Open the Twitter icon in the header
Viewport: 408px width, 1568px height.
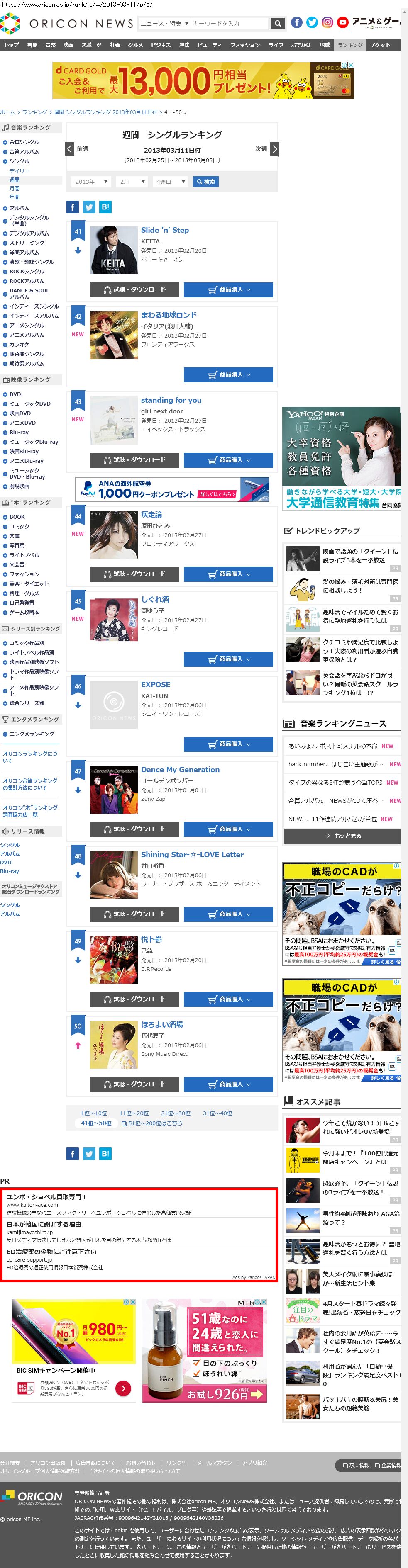[312, 22]
